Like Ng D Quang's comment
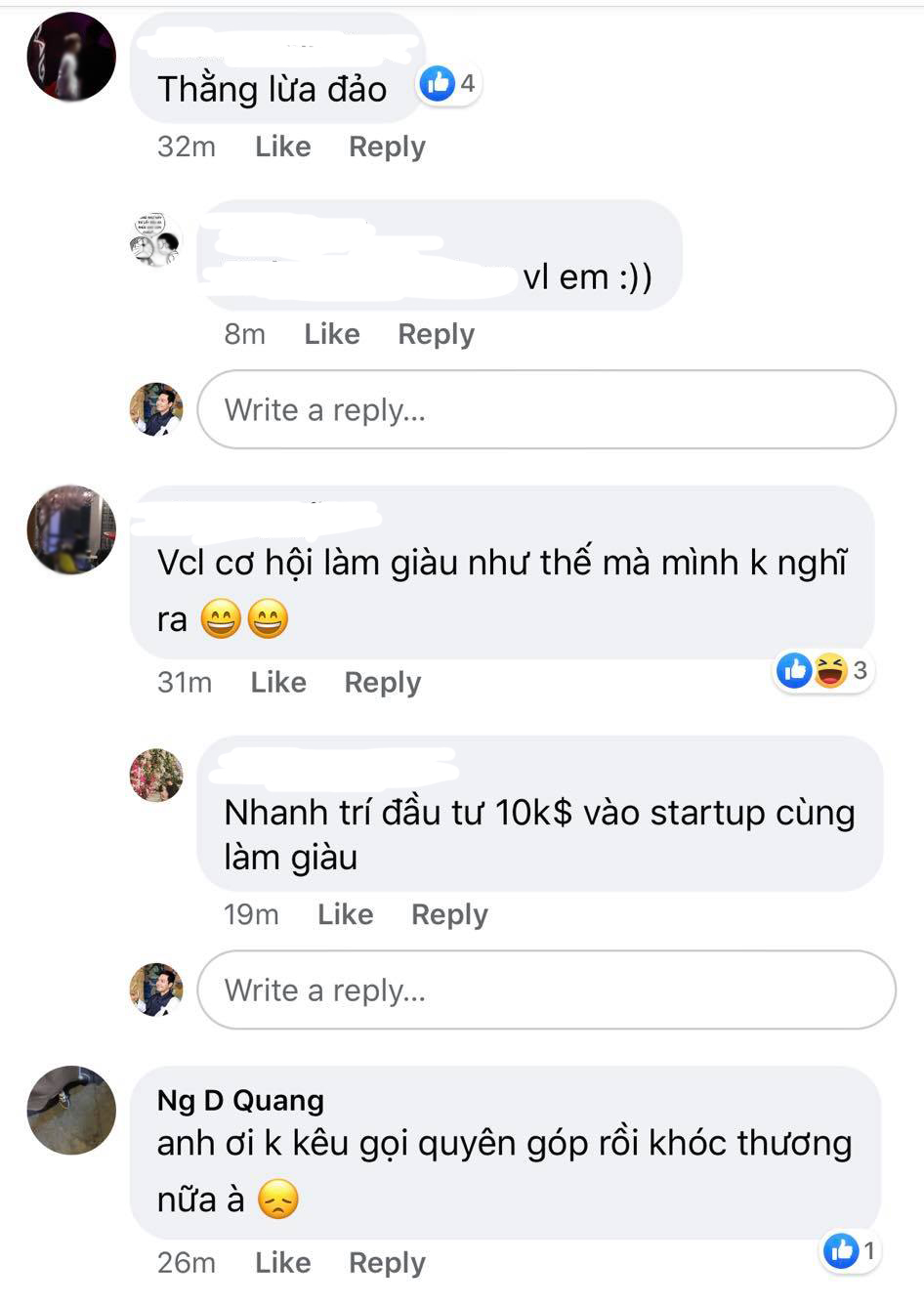 point(282,1262)
